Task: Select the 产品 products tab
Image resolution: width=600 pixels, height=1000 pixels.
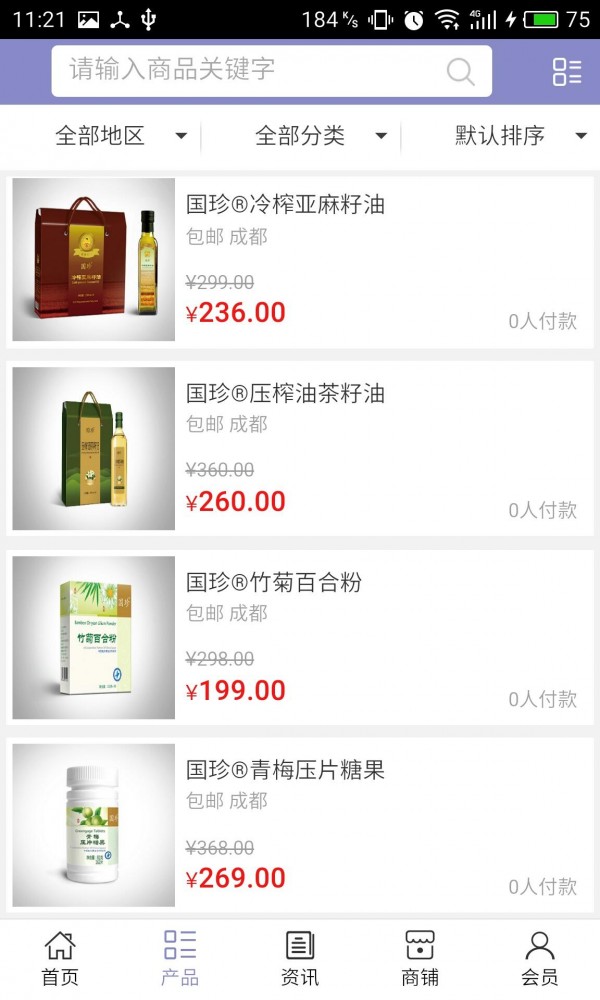Action: [180, 958]
